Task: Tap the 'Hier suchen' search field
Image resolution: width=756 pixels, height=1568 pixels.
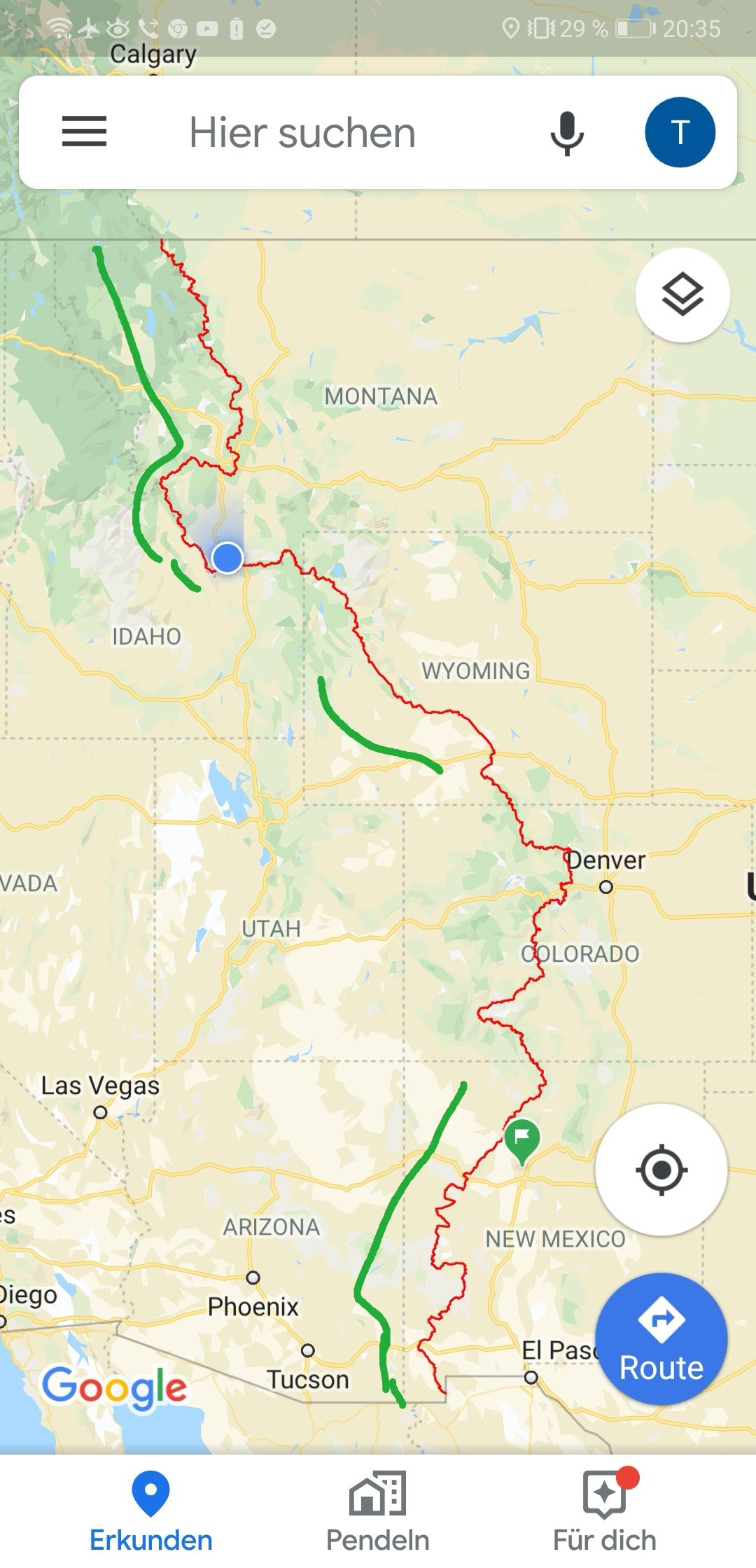Action: pos(302,133)
